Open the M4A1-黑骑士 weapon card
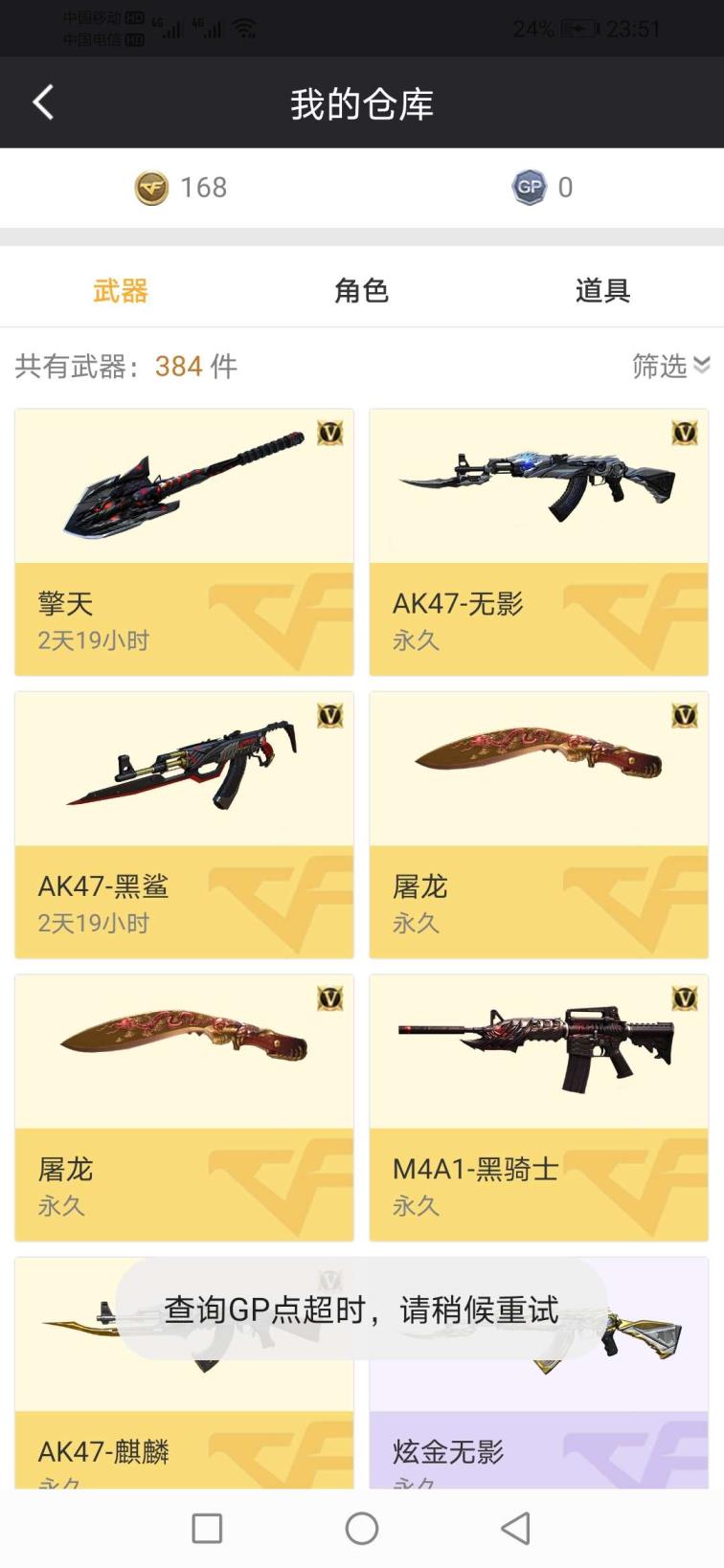The width and height of the screenshot is (724, 1568). tap(538, 1107)
